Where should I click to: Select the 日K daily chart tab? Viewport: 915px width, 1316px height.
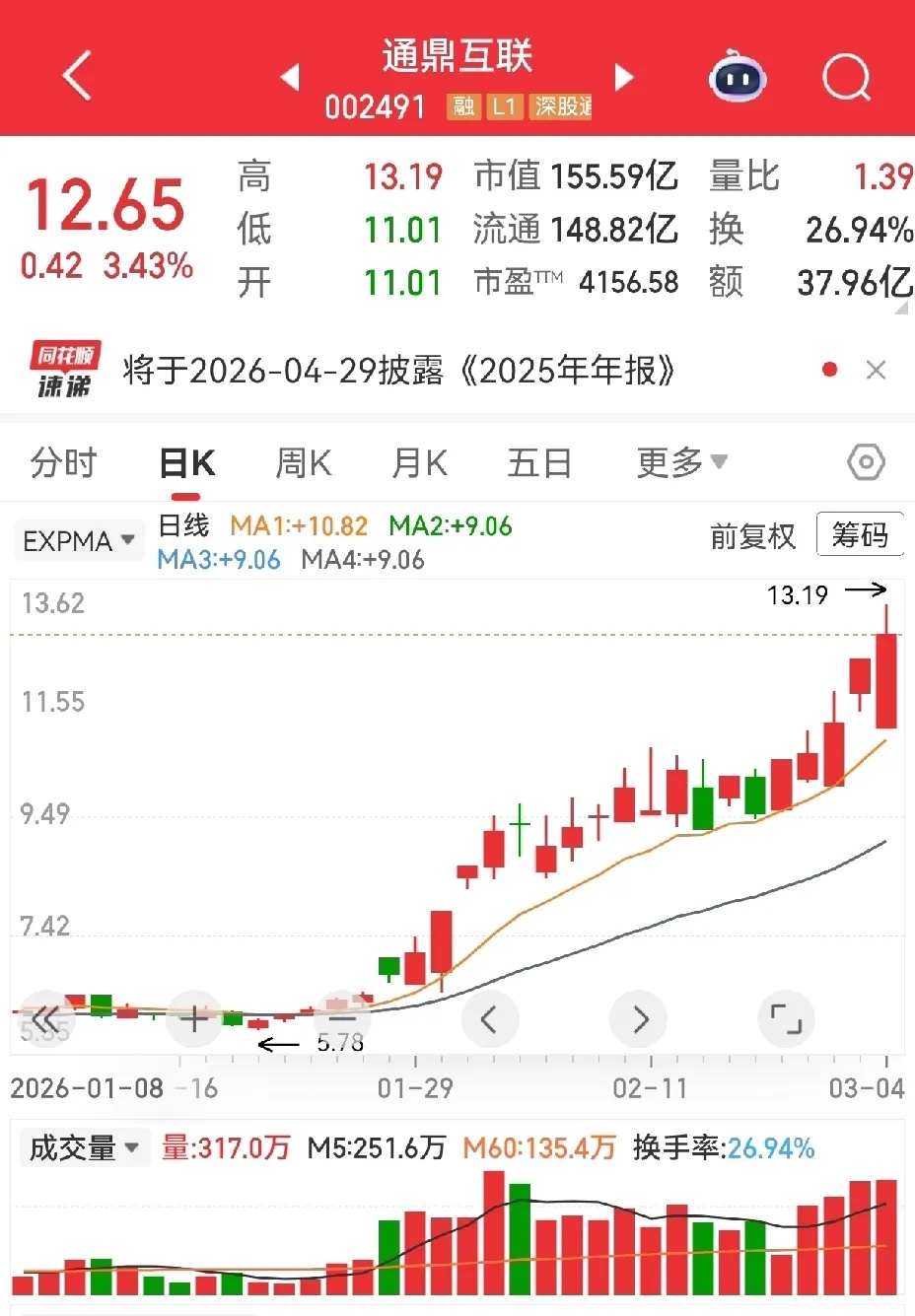click(x=185, y=461)
